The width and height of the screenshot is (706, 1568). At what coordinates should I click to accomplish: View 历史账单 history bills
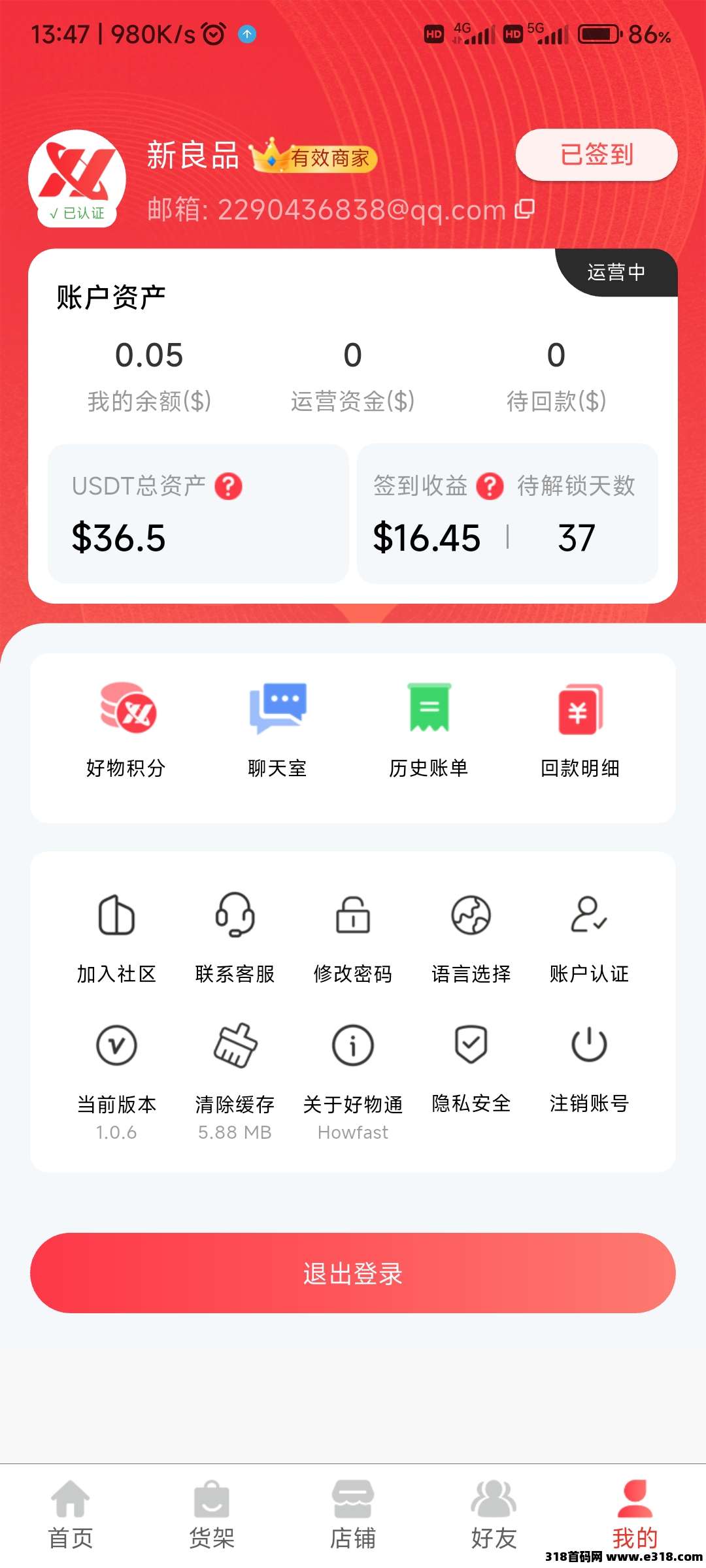[429, 730]
